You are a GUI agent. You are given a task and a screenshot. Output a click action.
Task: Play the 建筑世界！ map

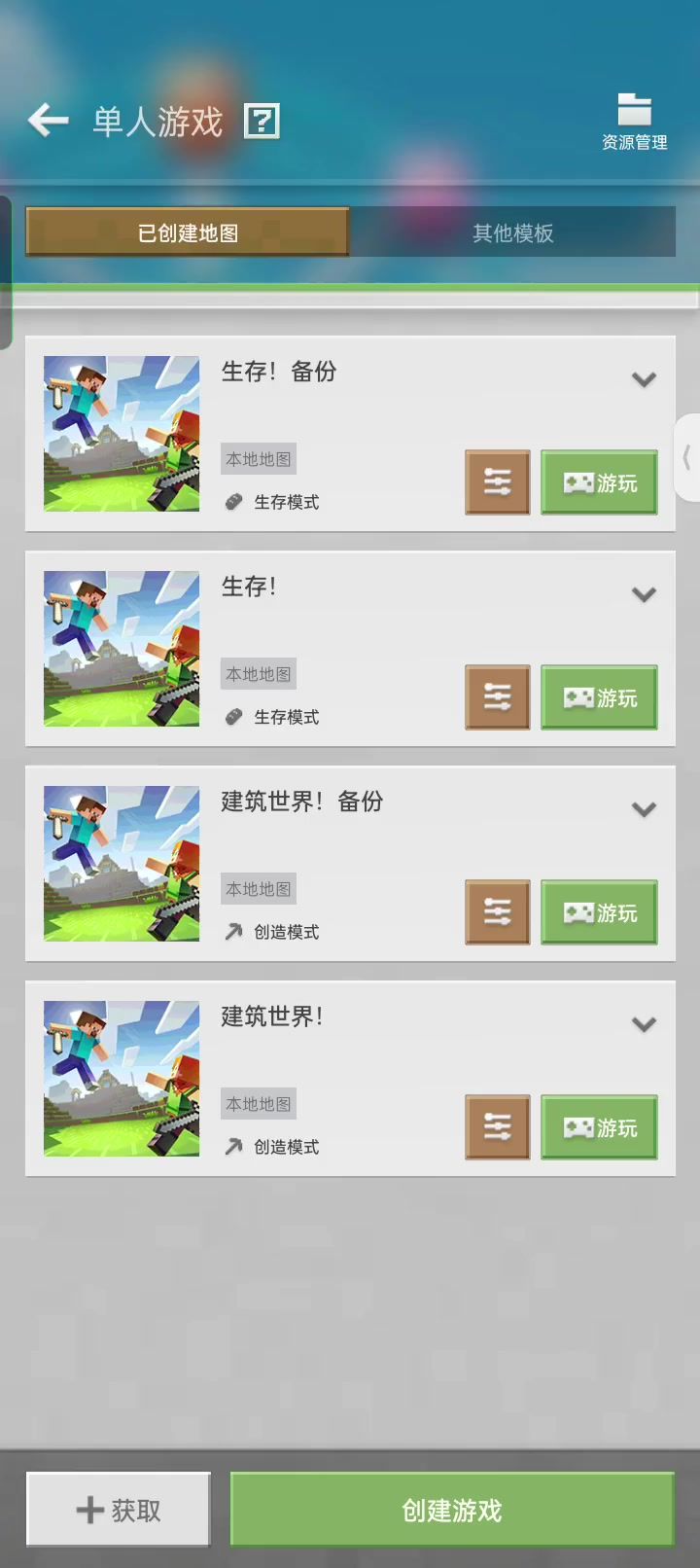[x=599, y=1127]
